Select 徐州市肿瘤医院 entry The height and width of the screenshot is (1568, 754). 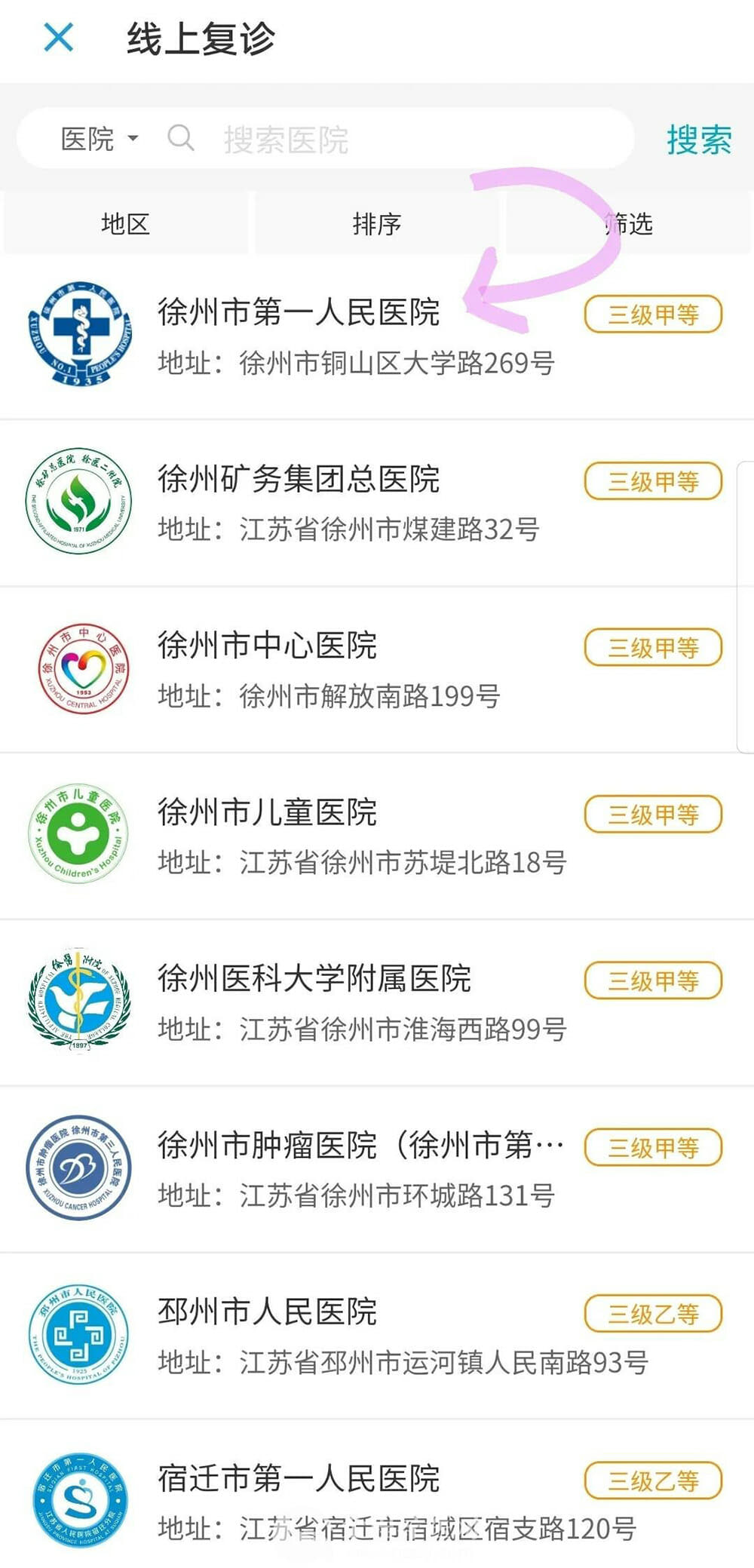pyautogui.click(x=377, y=1170)
